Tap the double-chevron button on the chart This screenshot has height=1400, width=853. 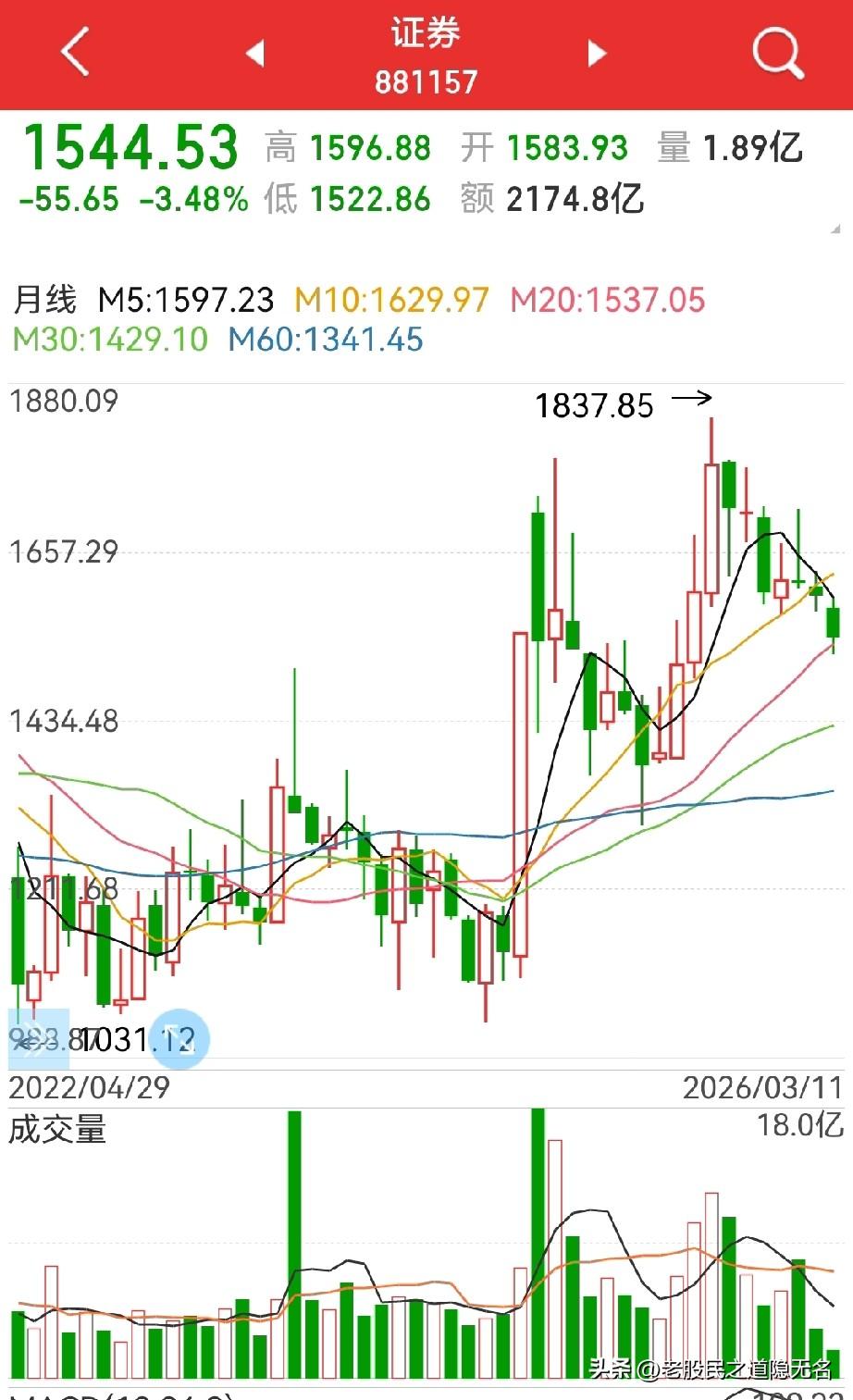click(x=38, y=1040)
